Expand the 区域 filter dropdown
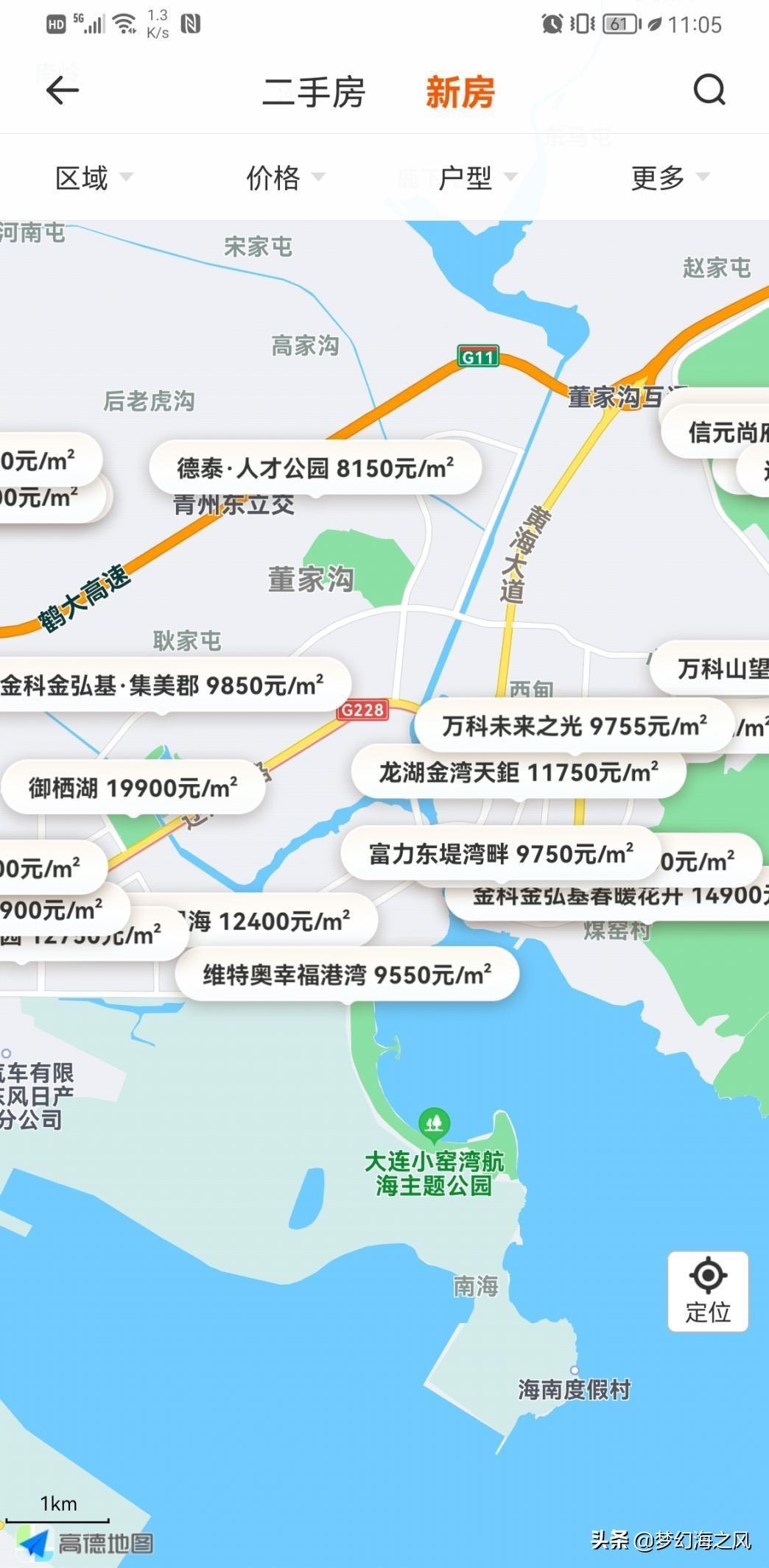 click(93, 177)
